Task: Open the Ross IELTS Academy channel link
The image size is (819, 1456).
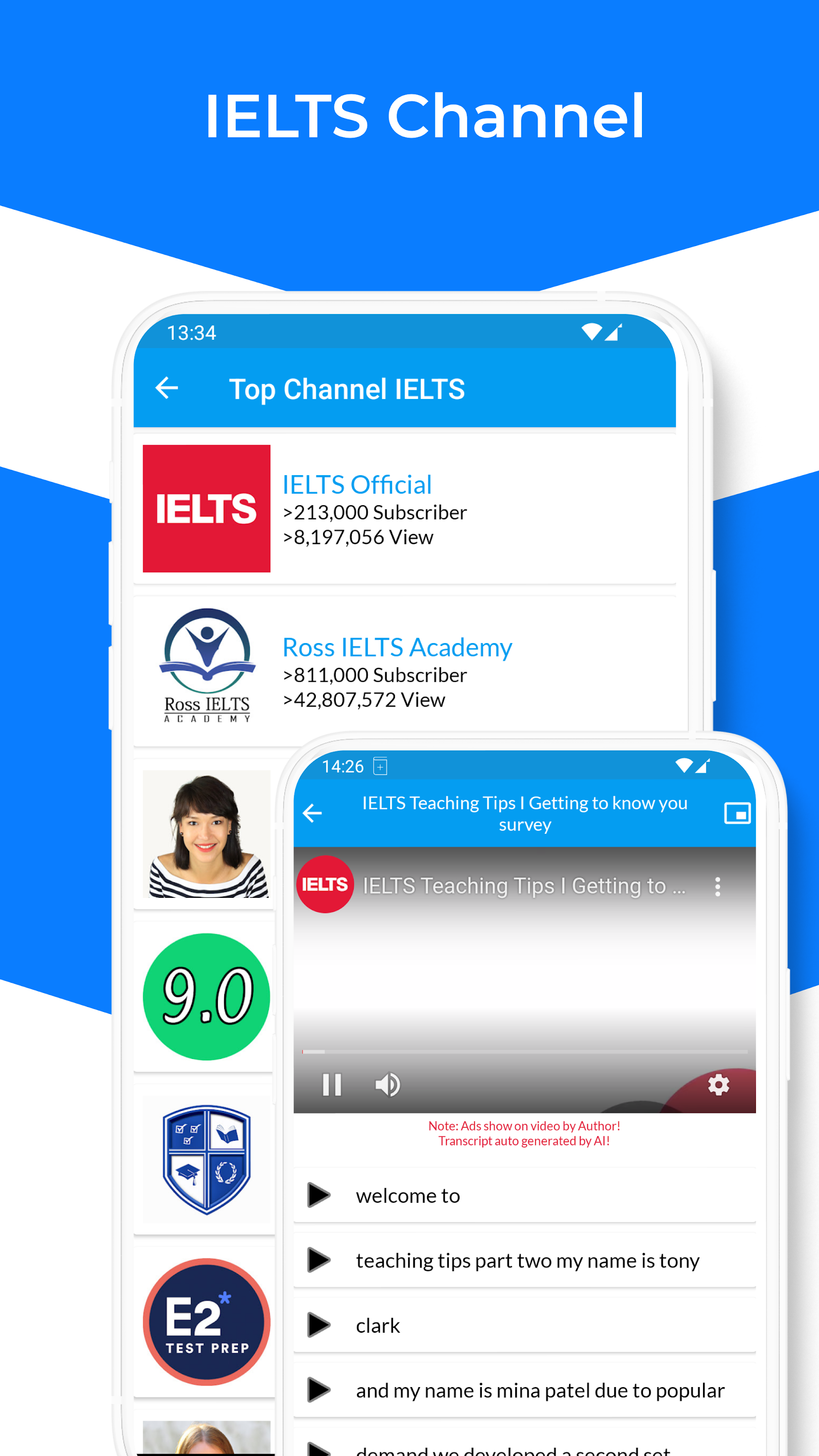Action: [x=397, y=646]
